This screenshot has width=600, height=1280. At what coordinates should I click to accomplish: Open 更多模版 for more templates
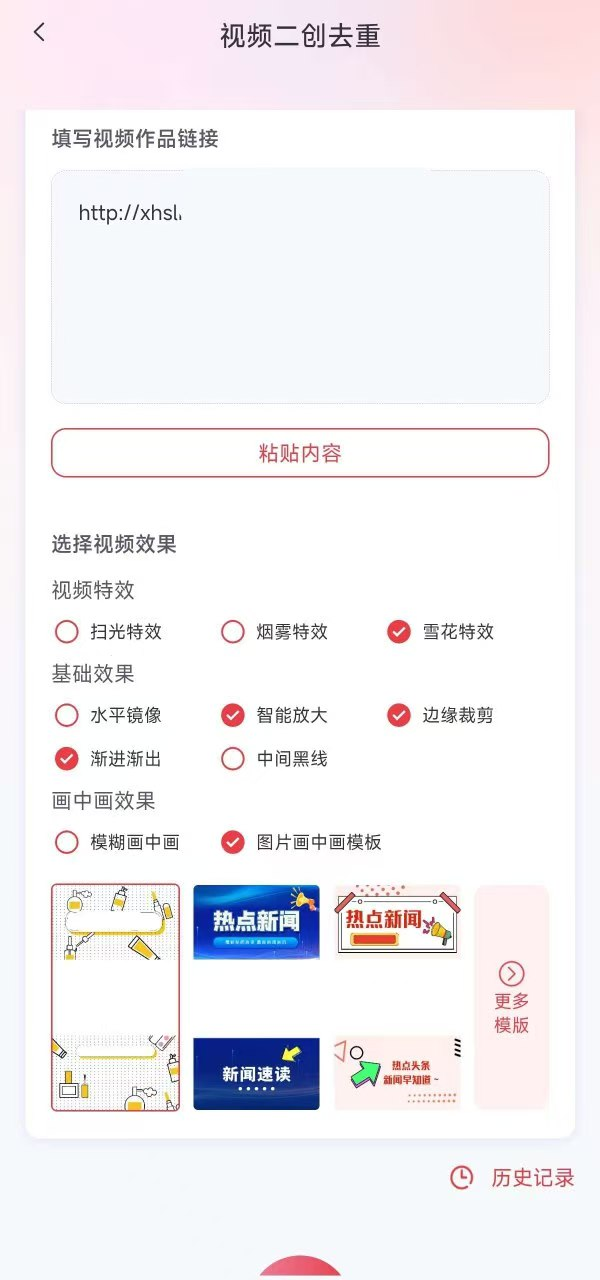tap(511, 997)
